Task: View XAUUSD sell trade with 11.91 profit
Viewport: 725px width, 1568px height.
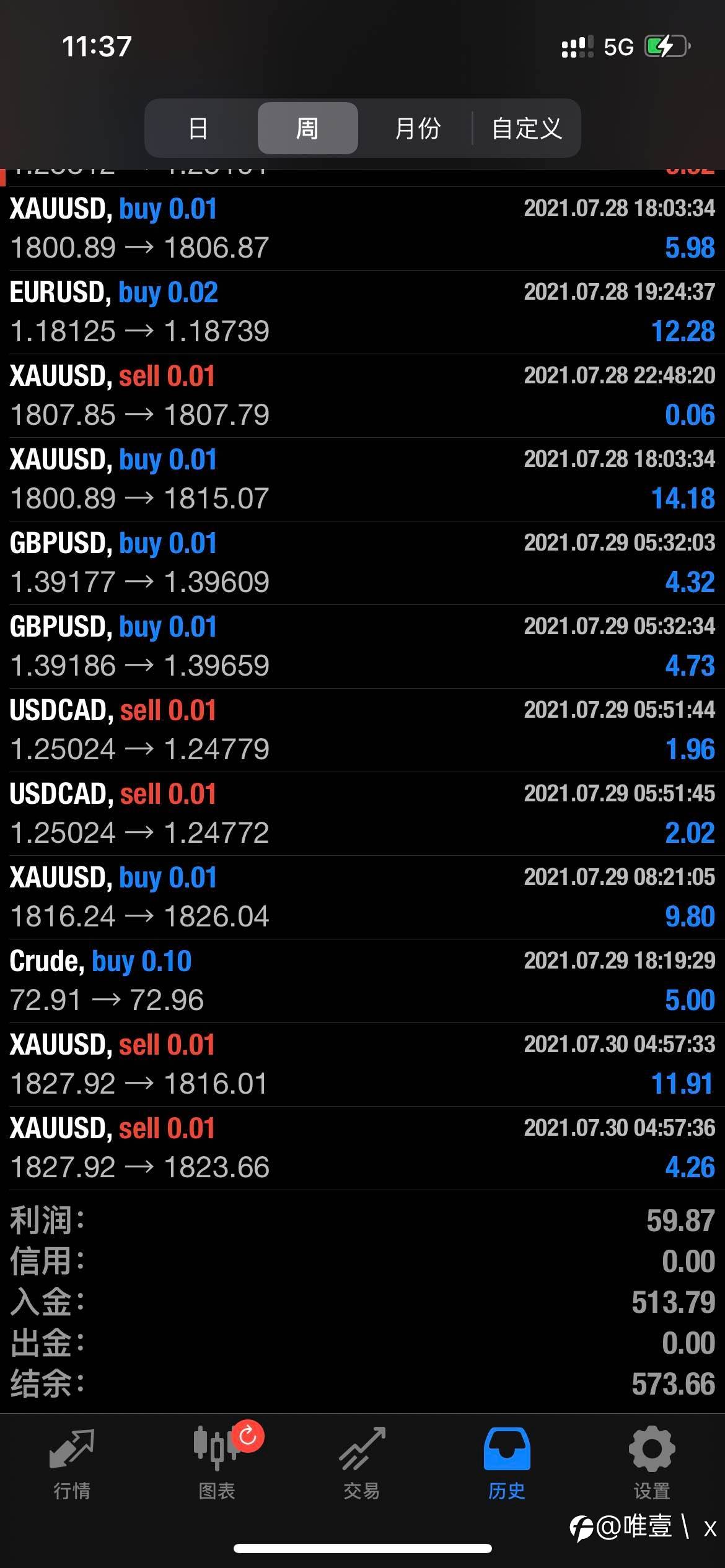Action: coord(362,1065)
